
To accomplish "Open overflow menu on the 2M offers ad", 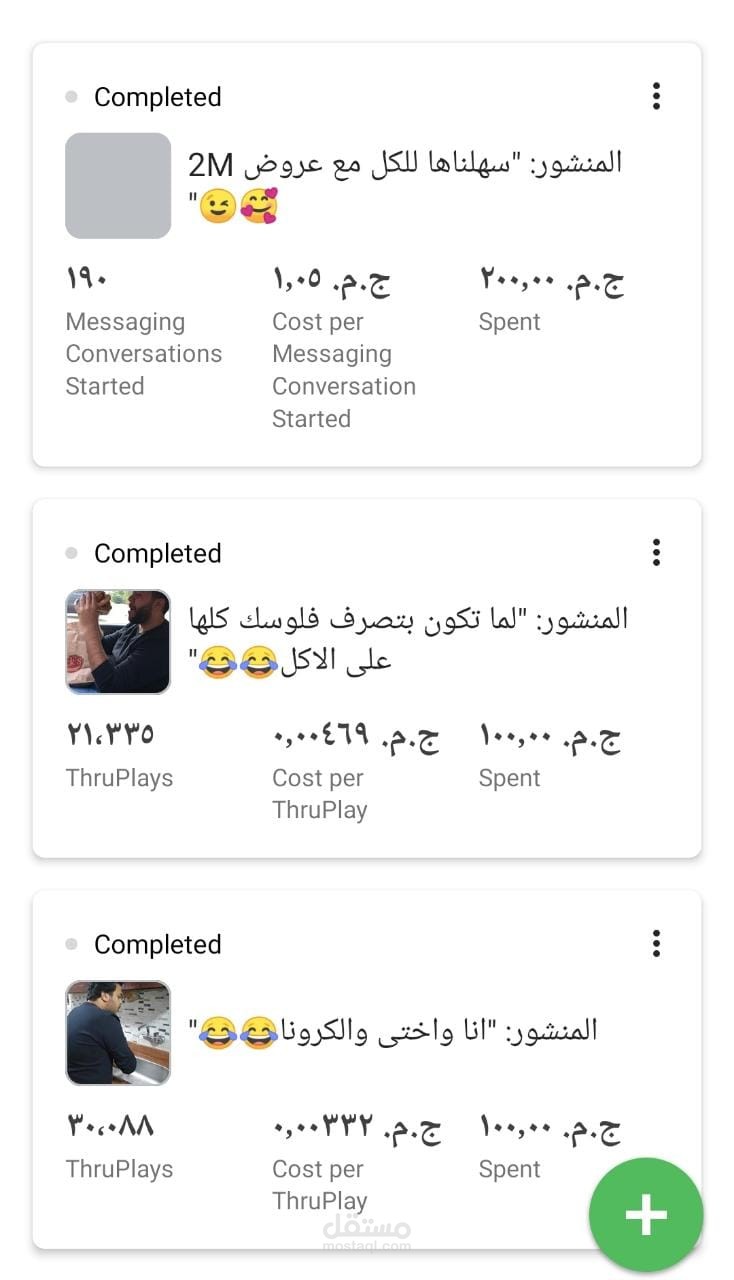I will pos(656,96).
